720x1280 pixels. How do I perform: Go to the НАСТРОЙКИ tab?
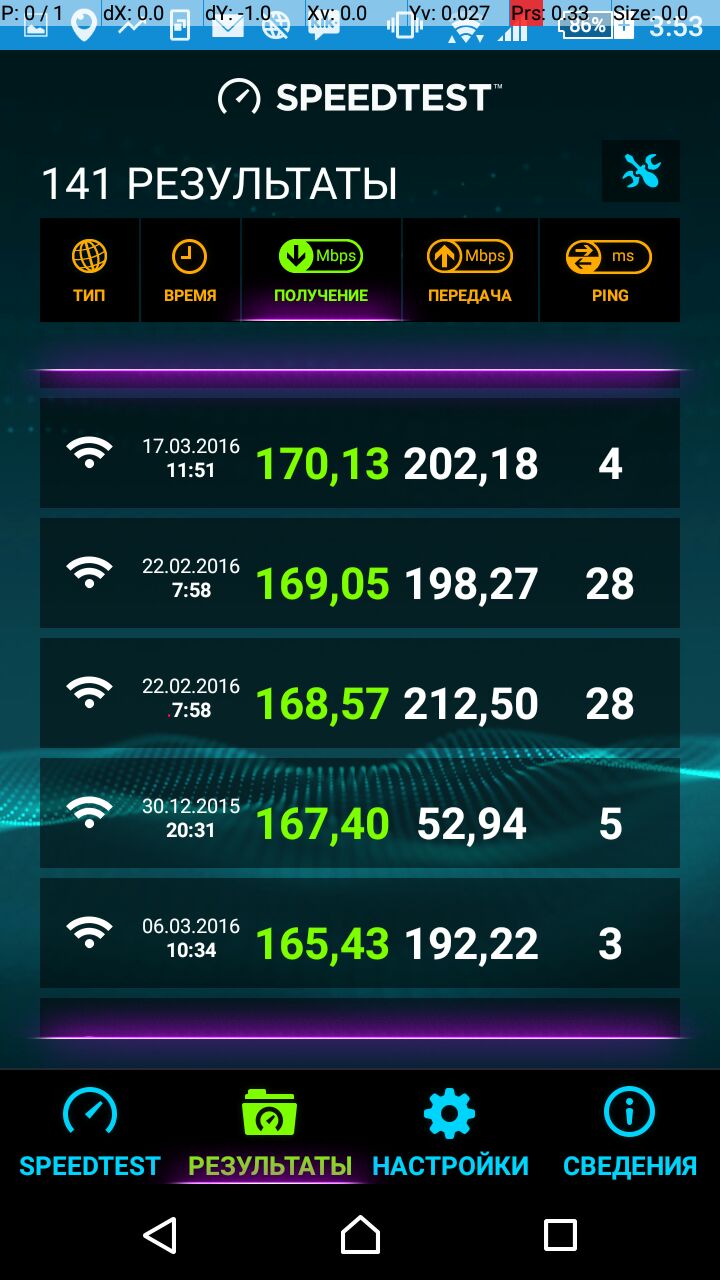tap(450, 1132)
